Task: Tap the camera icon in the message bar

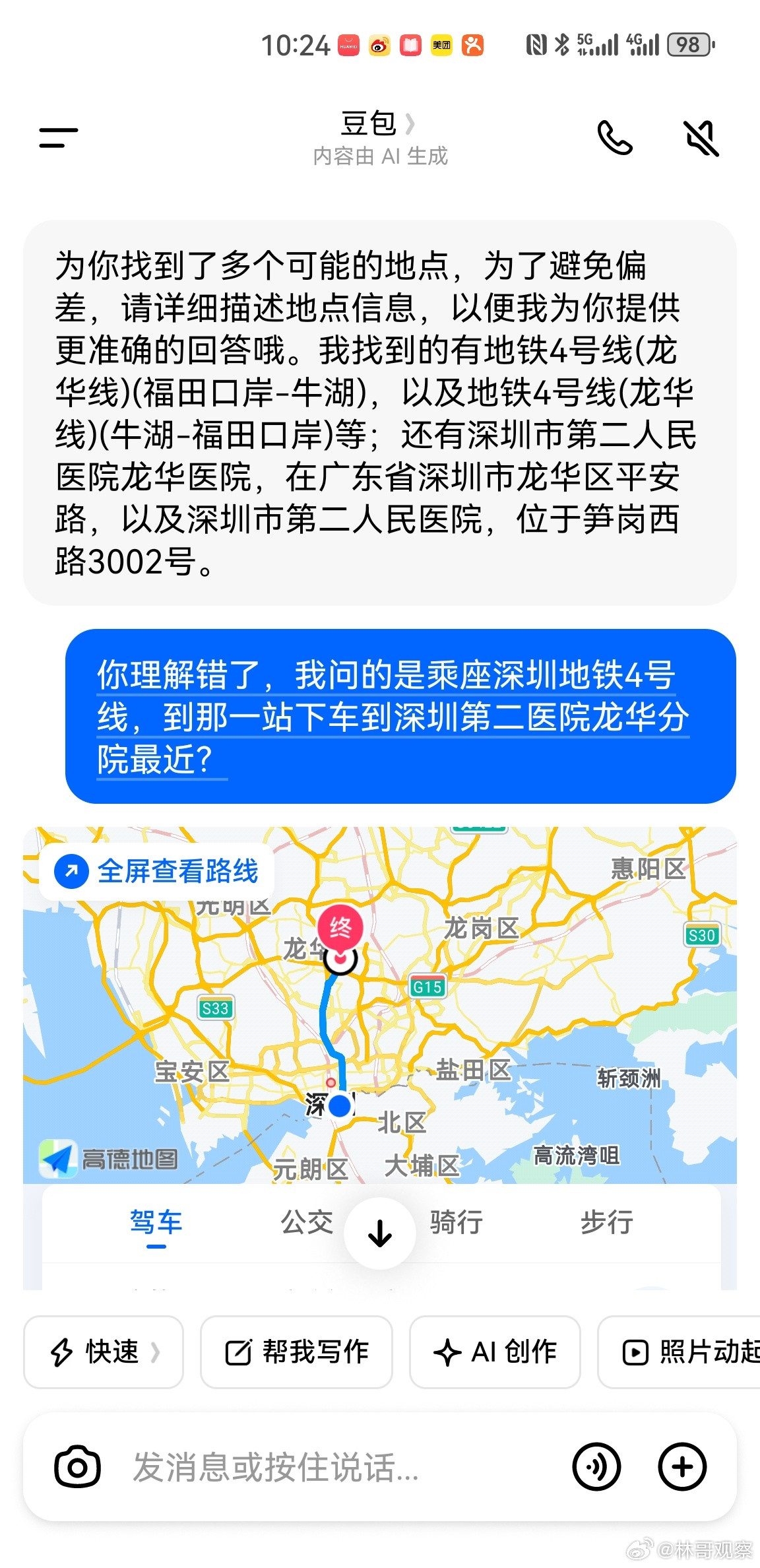Action: (x=78, y=1466)
